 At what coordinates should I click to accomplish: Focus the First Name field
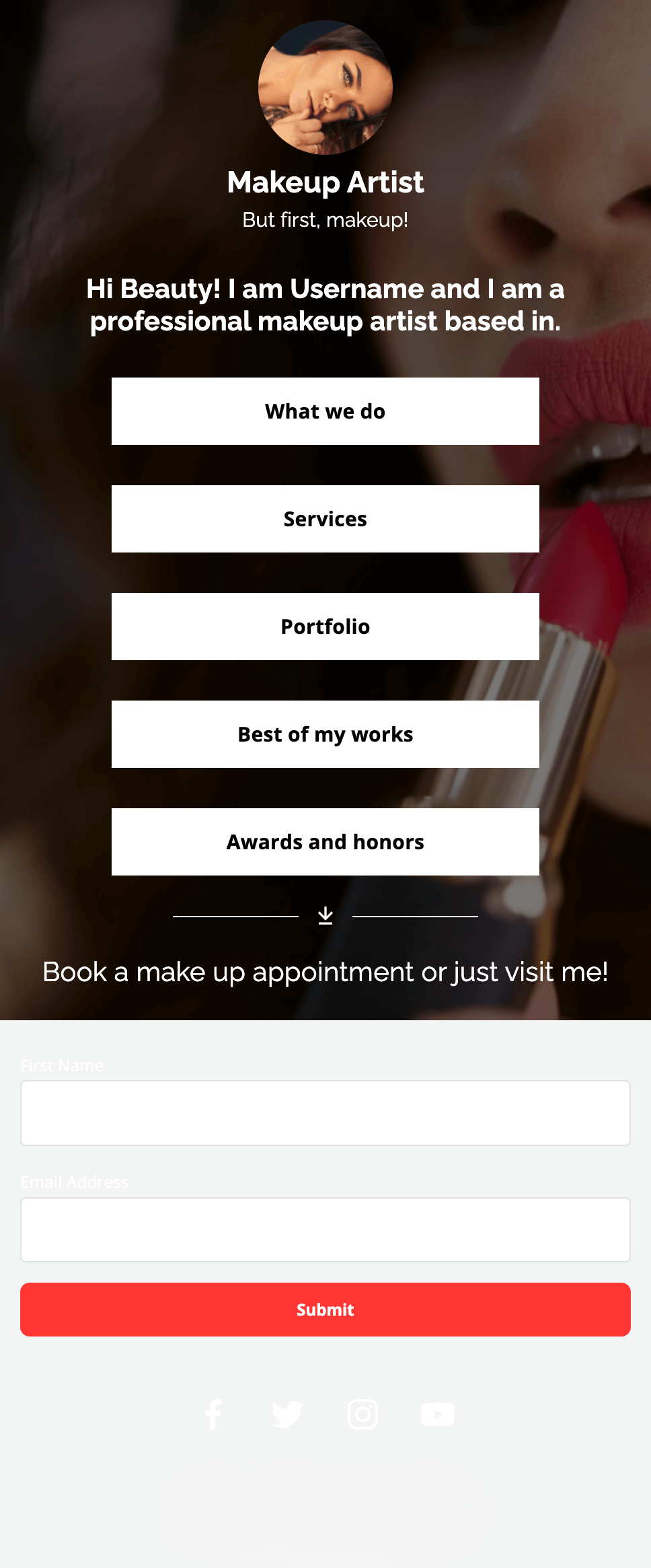click(x=325, y=1113)
